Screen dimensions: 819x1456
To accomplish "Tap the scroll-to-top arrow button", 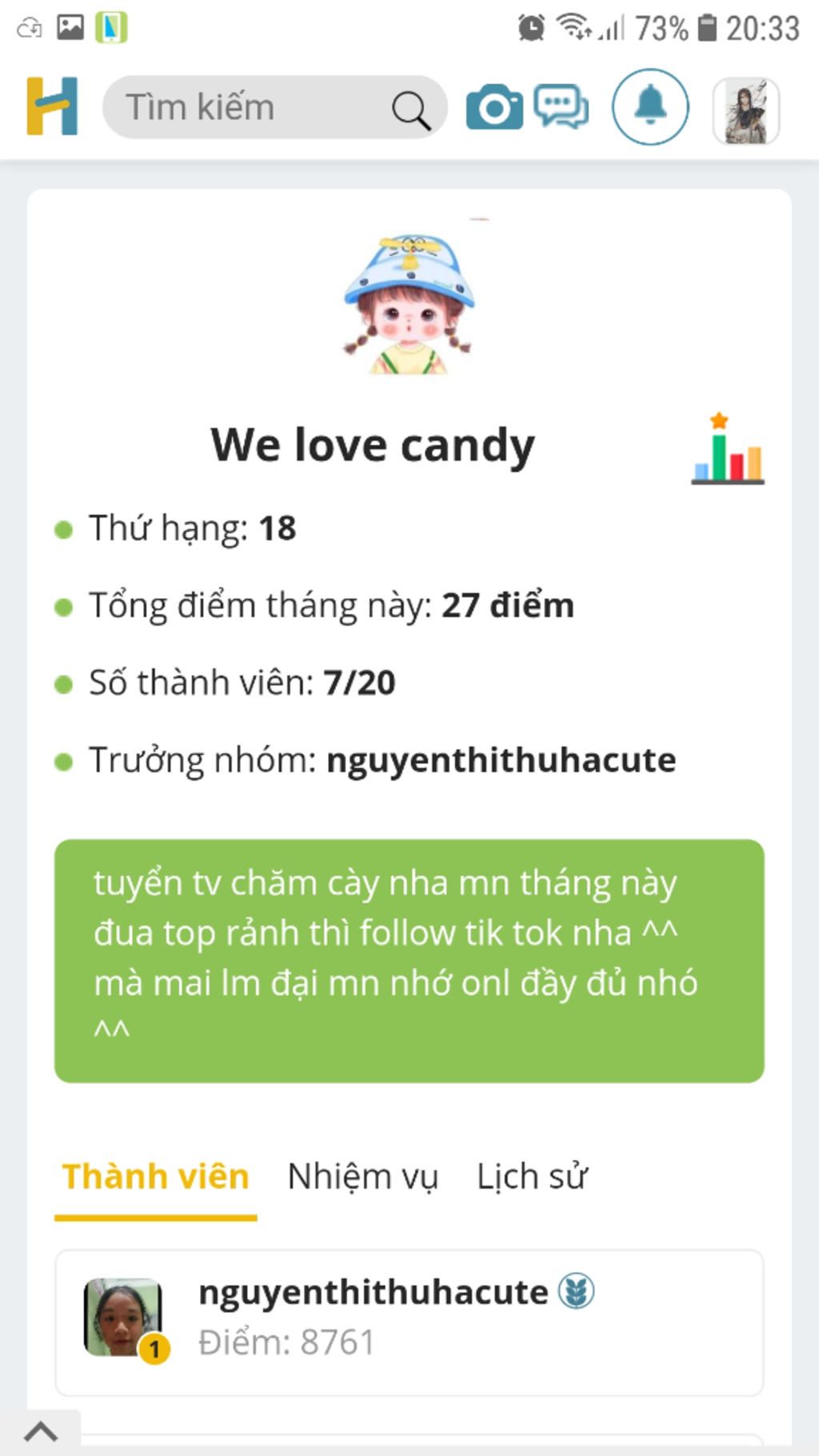I will [41, 1432].
